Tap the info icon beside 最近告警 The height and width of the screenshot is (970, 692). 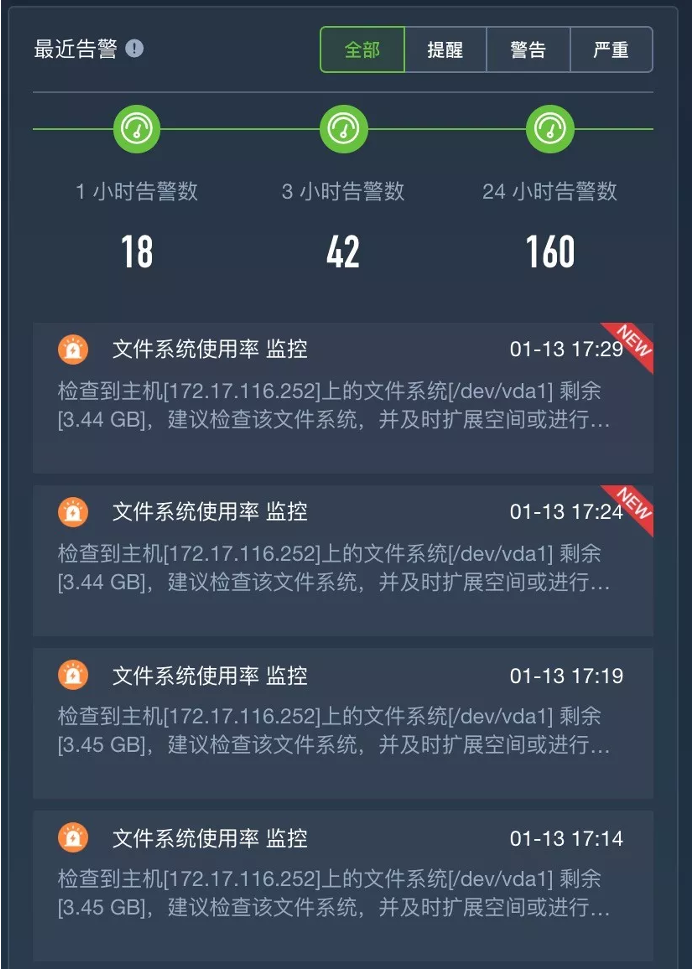coord(135,49)
